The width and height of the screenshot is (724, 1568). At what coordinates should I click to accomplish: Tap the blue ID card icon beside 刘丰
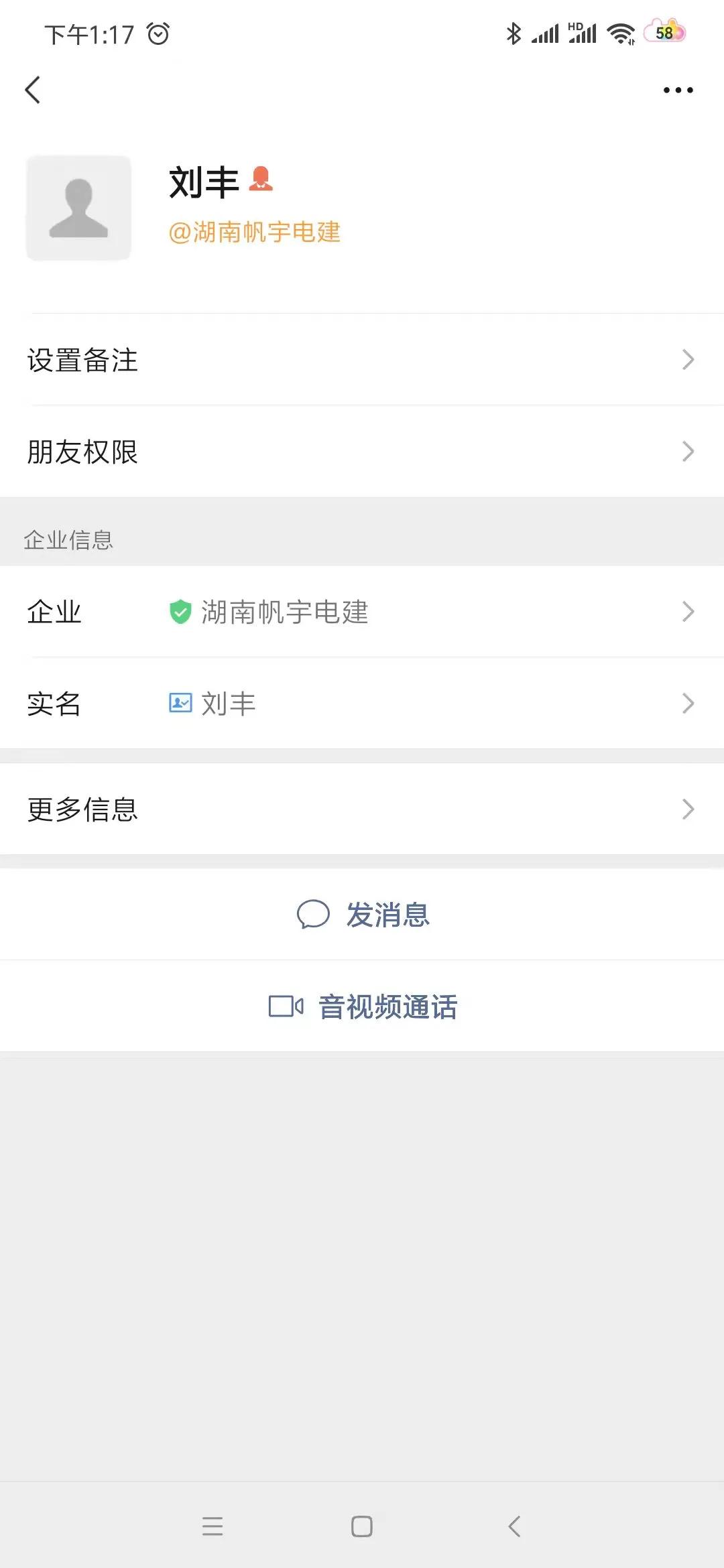[180, 703]
